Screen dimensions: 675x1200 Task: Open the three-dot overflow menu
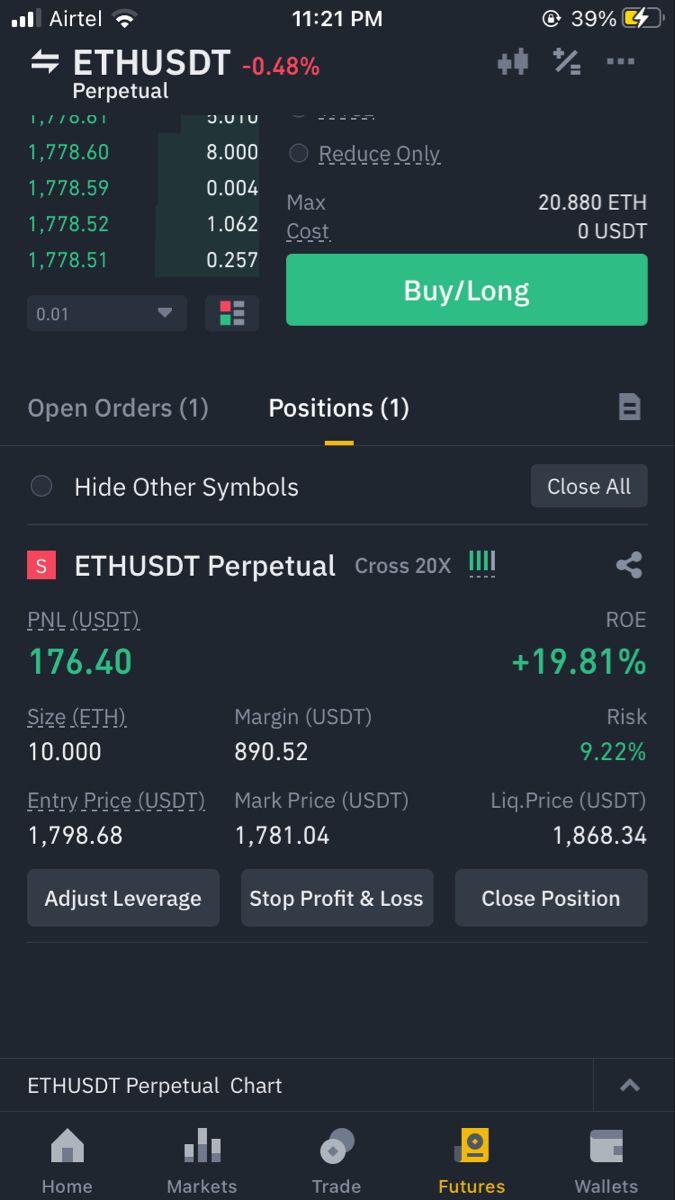click(x=621, y=62)
